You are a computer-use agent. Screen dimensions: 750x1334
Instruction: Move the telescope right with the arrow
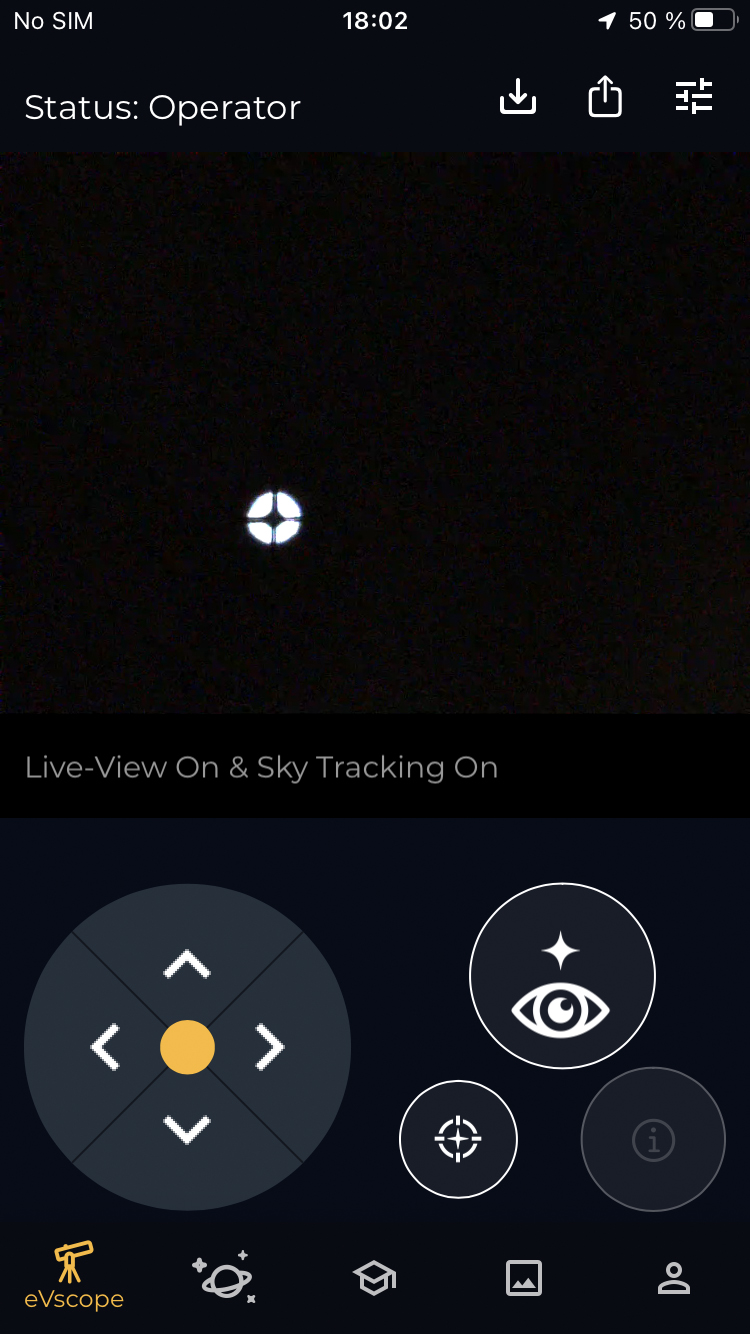[x=270, y=1047]
